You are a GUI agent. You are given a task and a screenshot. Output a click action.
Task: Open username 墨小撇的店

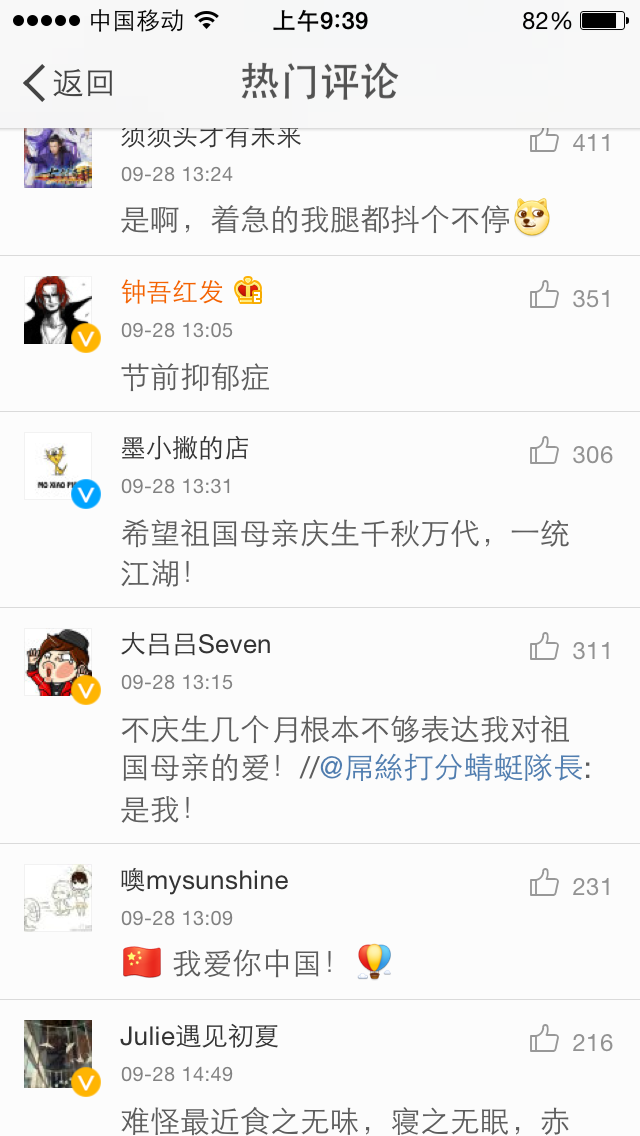(185, 449)
